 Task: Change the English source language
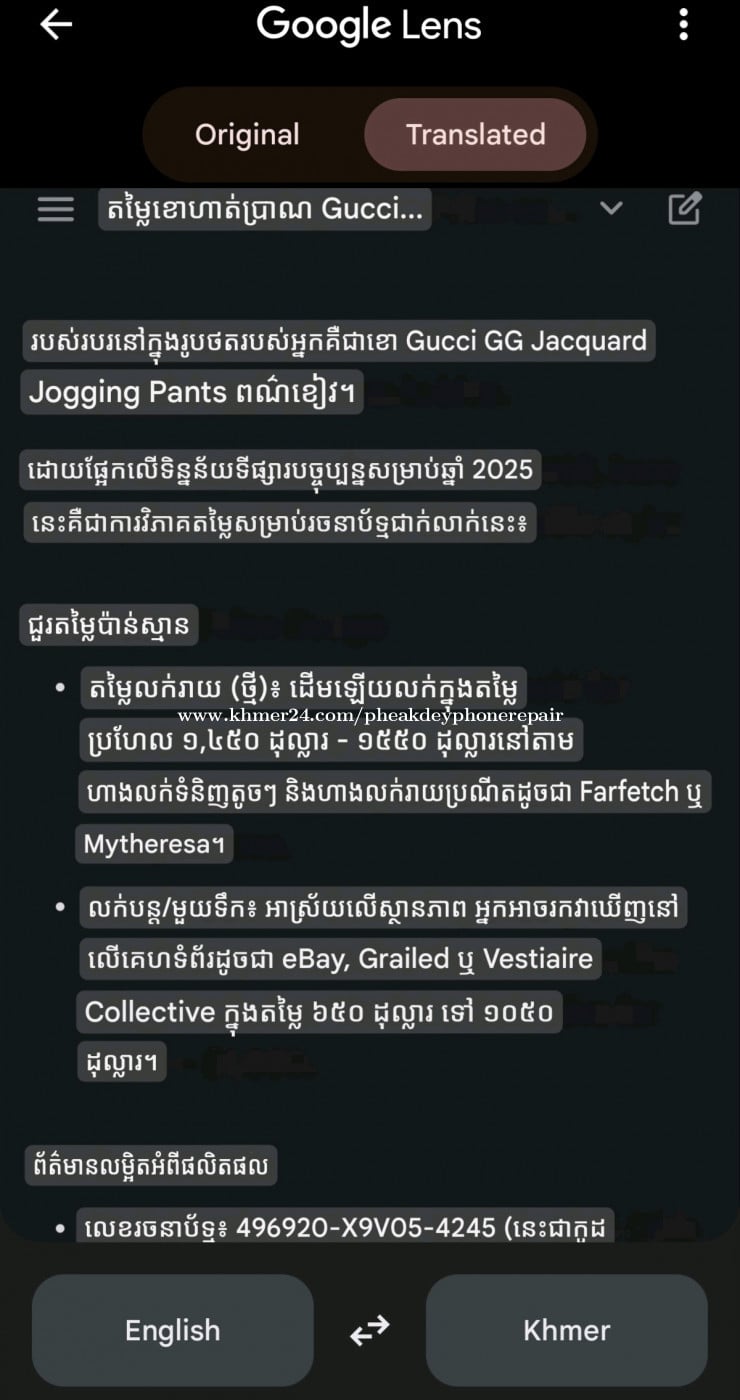point(172,1330)
